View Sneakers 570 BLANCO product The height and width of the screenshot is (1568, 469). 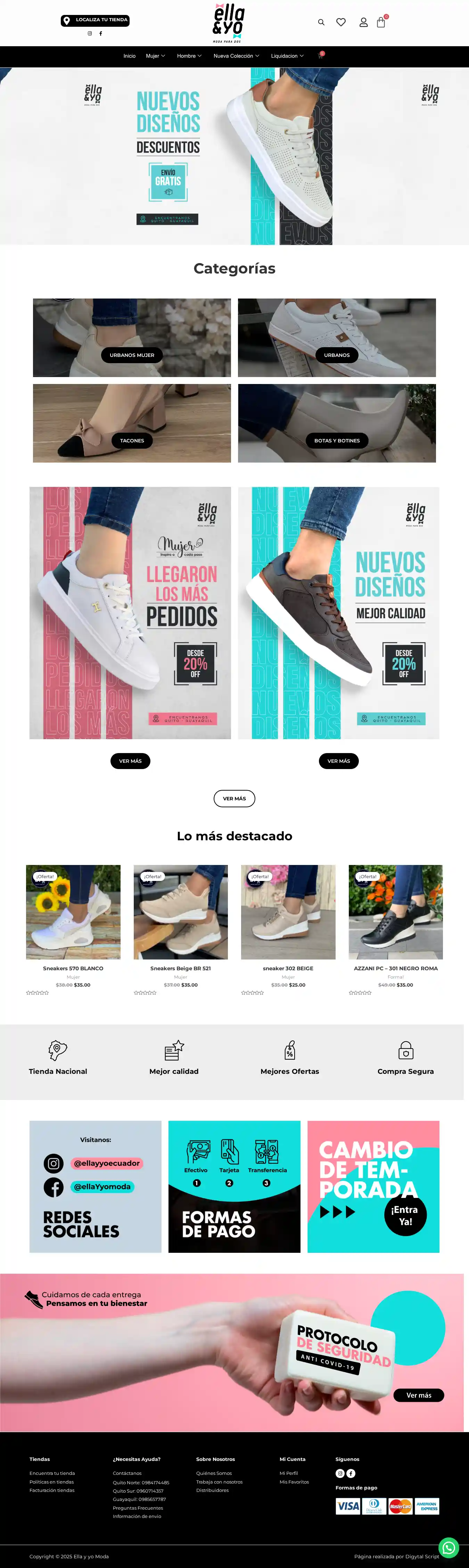click(73, 968)
